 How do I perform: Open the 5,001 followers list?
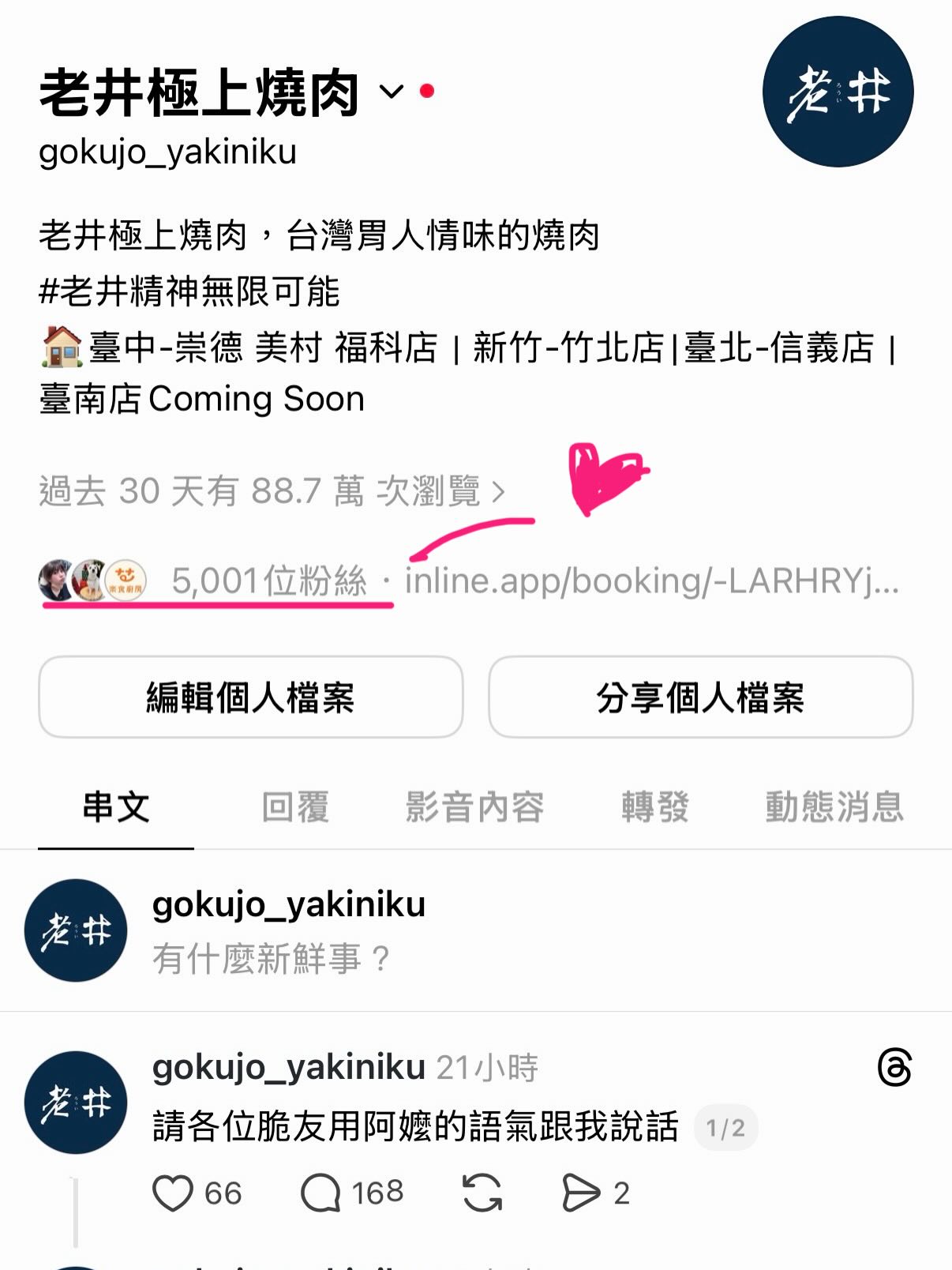tap(268, 581)
